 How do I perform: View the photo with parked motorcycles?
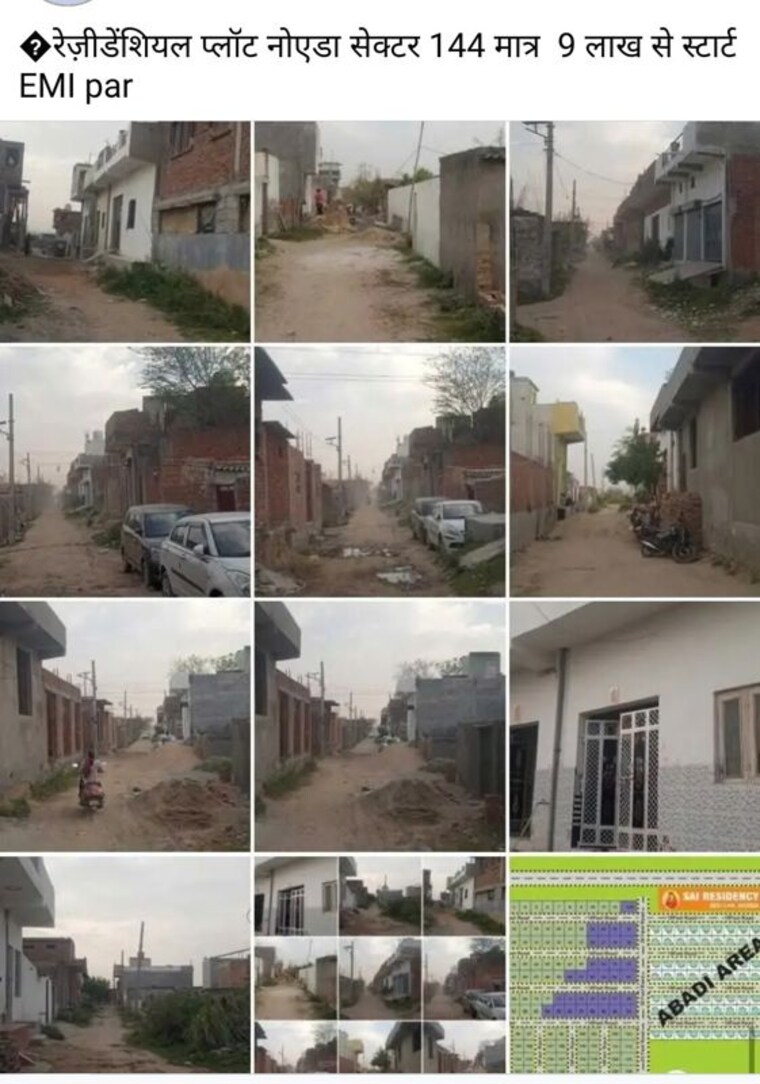(634, 471)
